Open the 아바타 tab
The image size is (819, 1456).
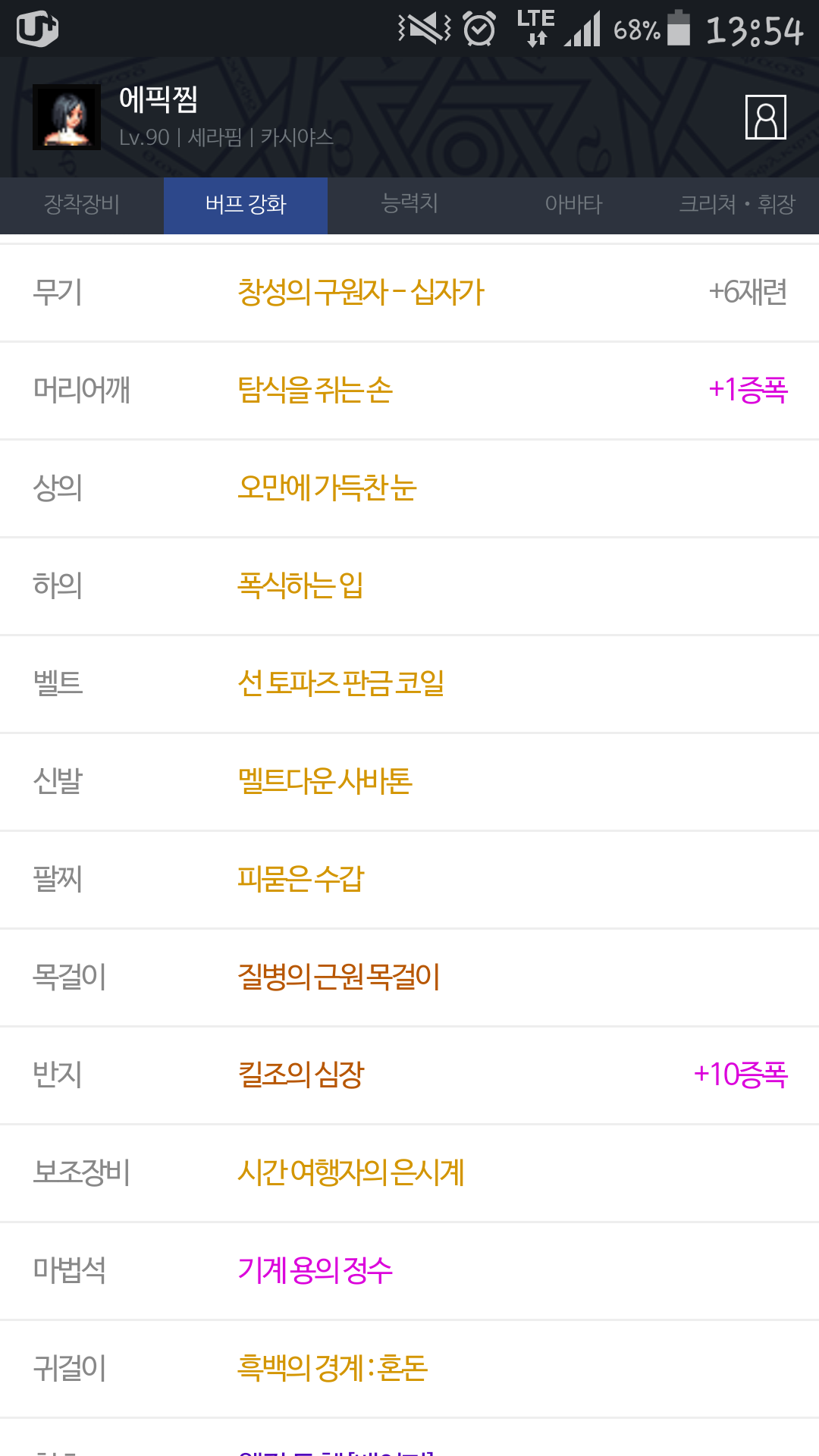point(573,205)
